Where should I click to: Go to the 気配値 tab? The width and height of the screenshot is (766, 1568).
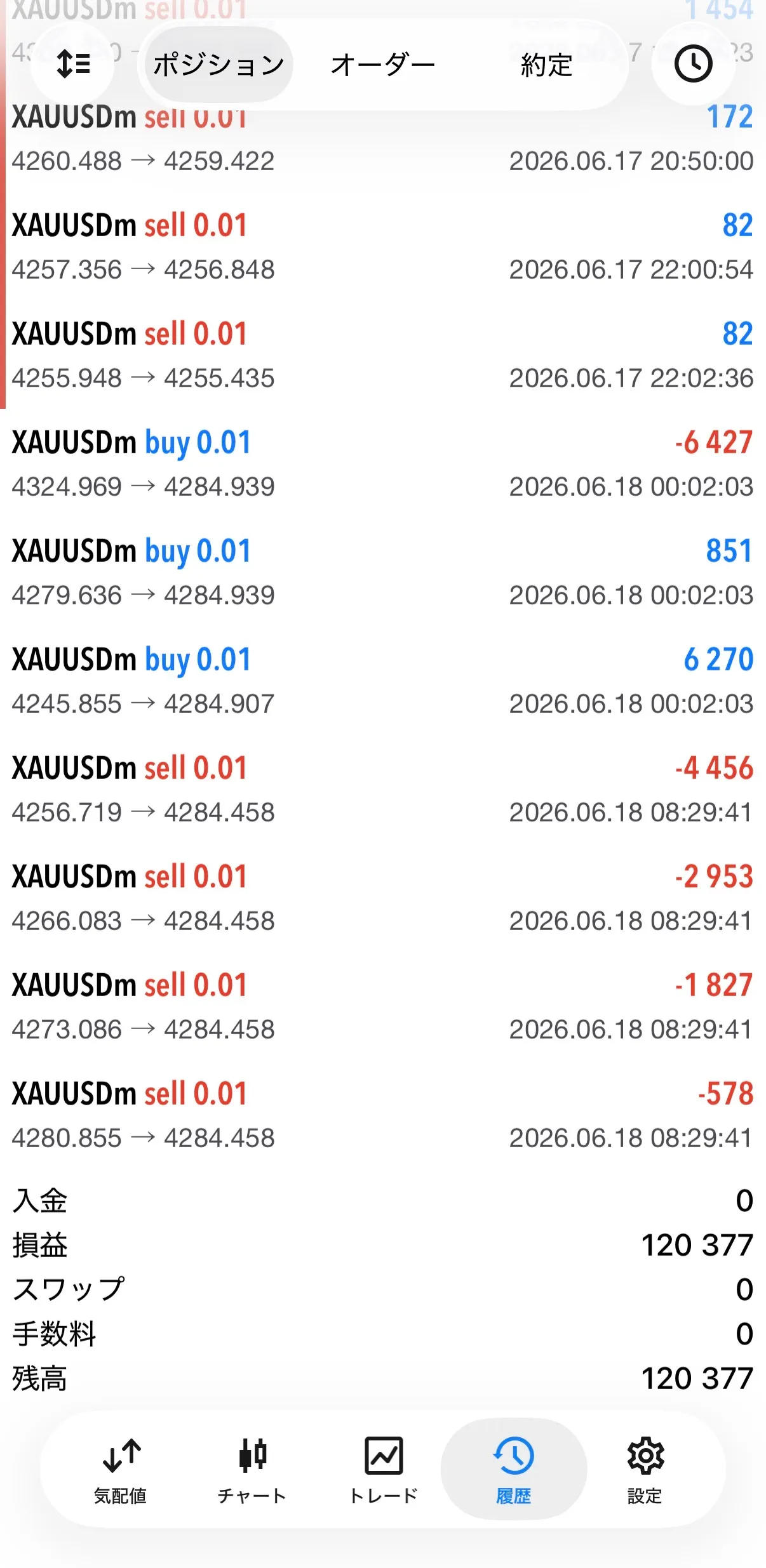click(121, 1469)
